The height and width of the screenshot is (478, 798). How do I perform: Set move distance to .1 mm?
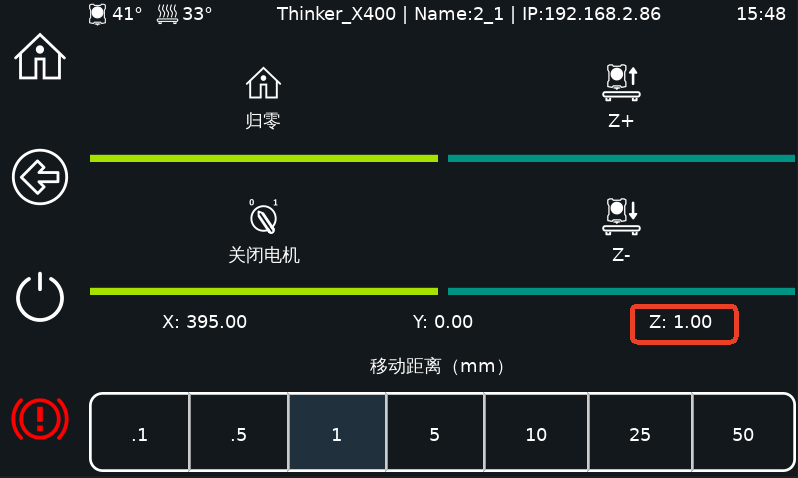(x=140, y=434)
